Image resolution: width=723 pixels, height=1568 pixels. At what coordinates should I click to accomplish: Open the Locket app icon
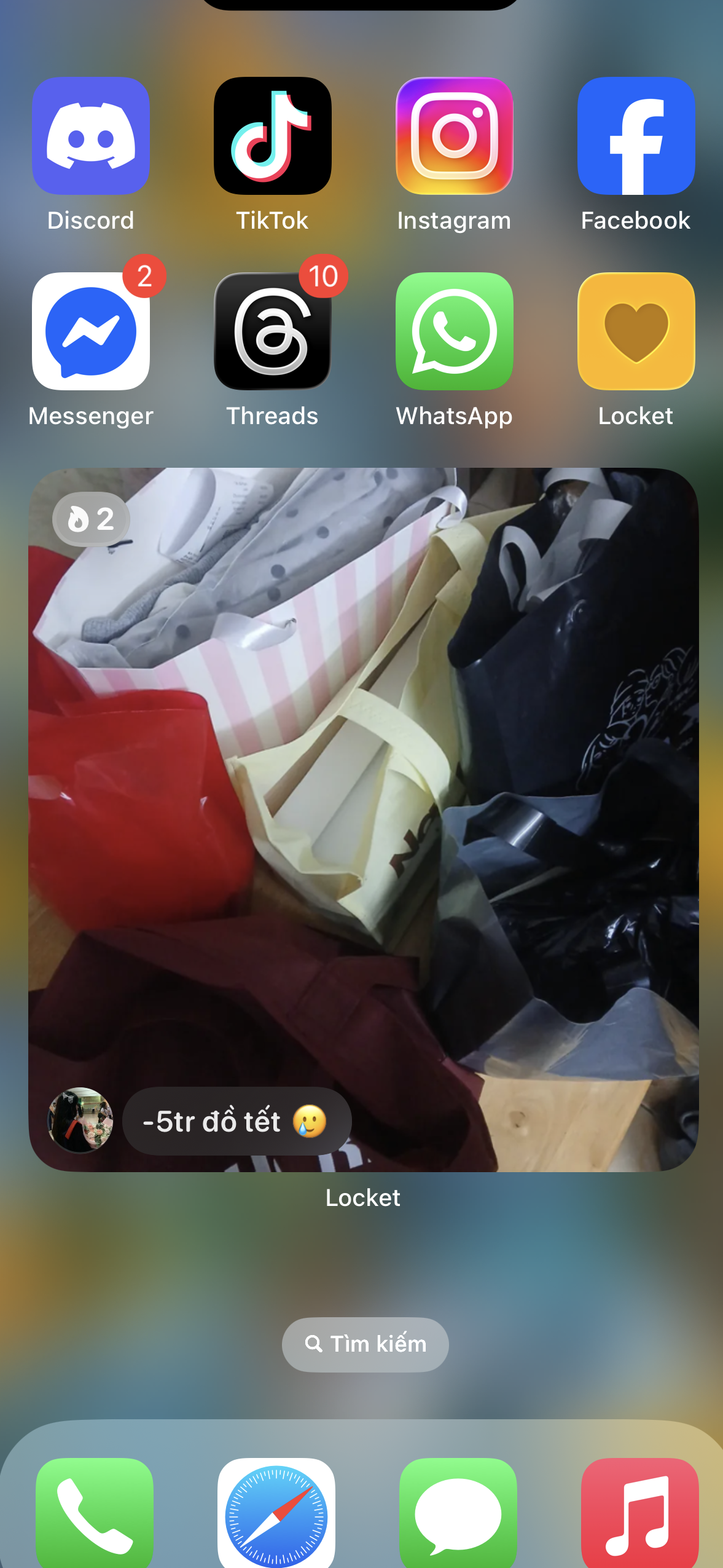coord(636,331)
